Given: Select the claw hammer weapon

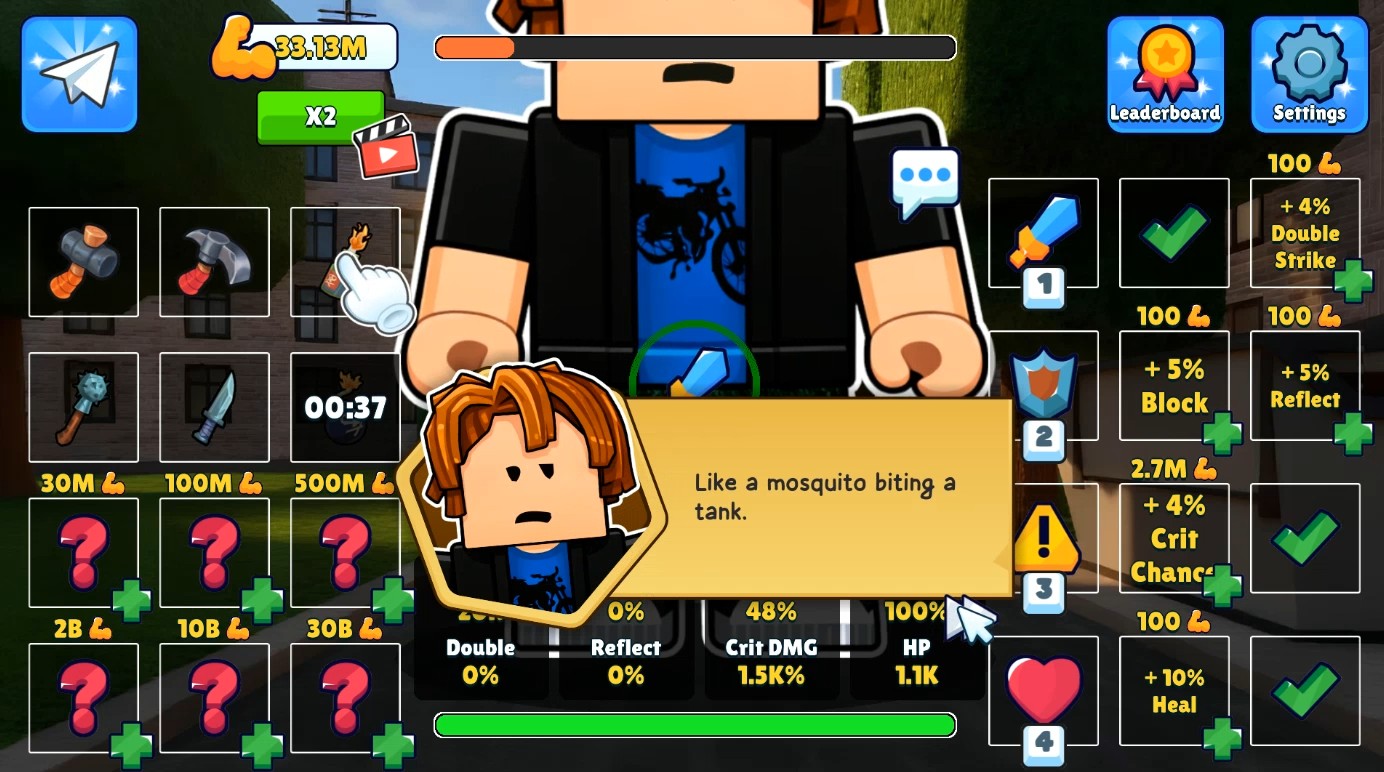Looking at the screenshot, I should coord(214,261).
